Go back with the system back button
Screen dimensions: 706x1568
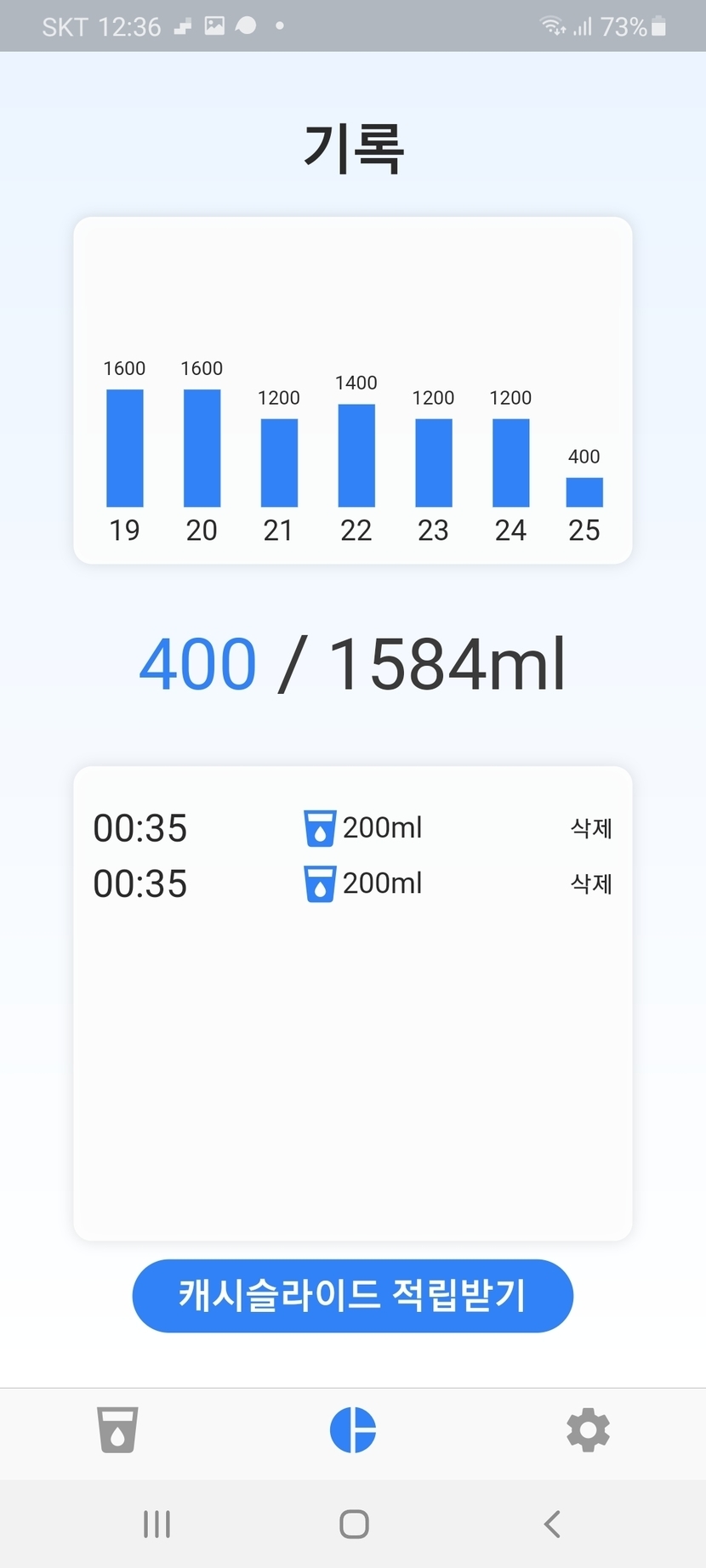[552, 1524]
